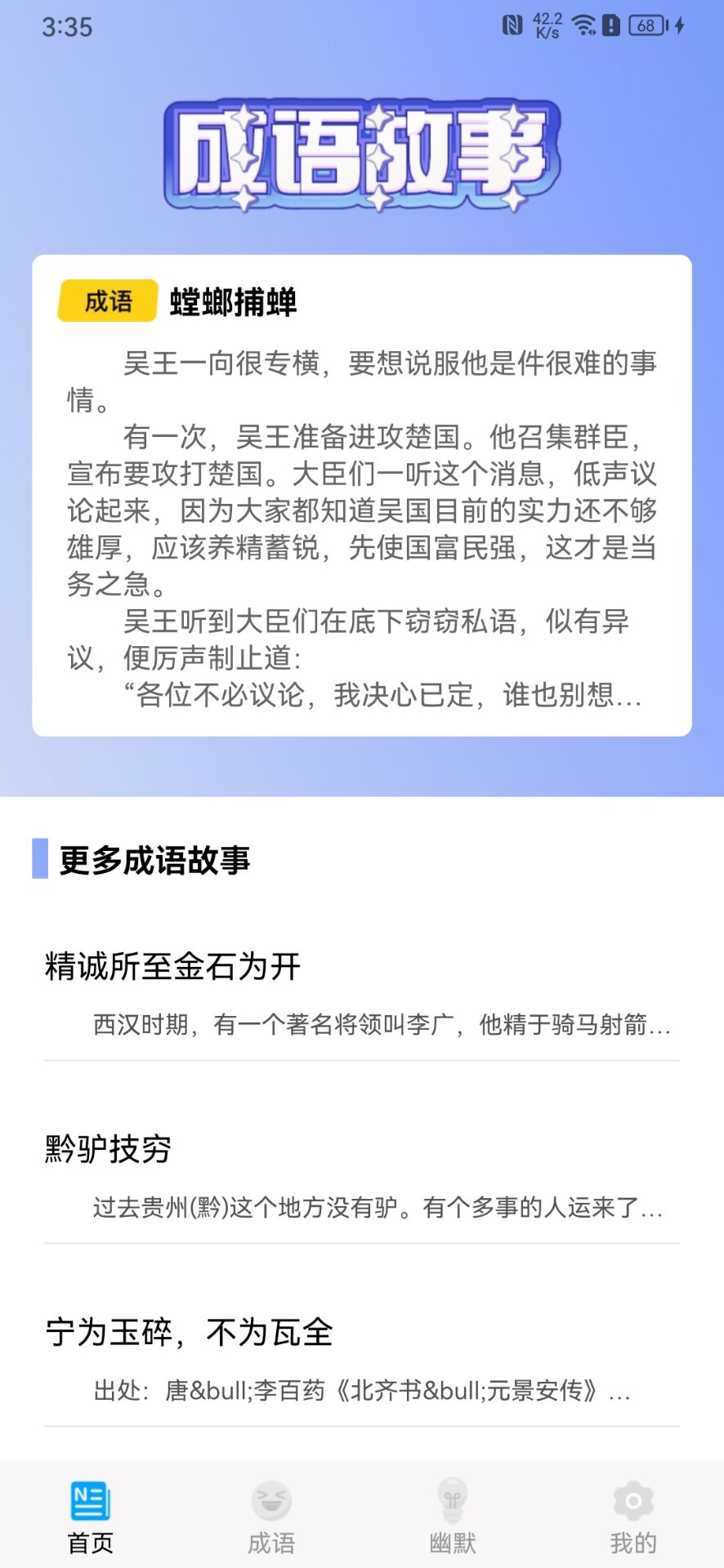Screen dimensions: 724x1568
Task: Go to the 成语 tab
Action: point(271,1516)
